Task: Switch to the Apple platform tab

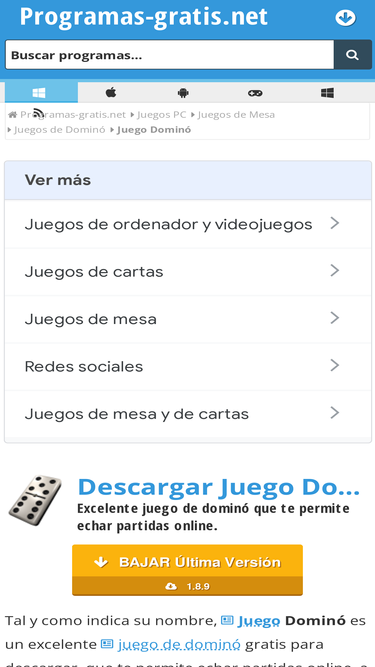Action: 111,93
